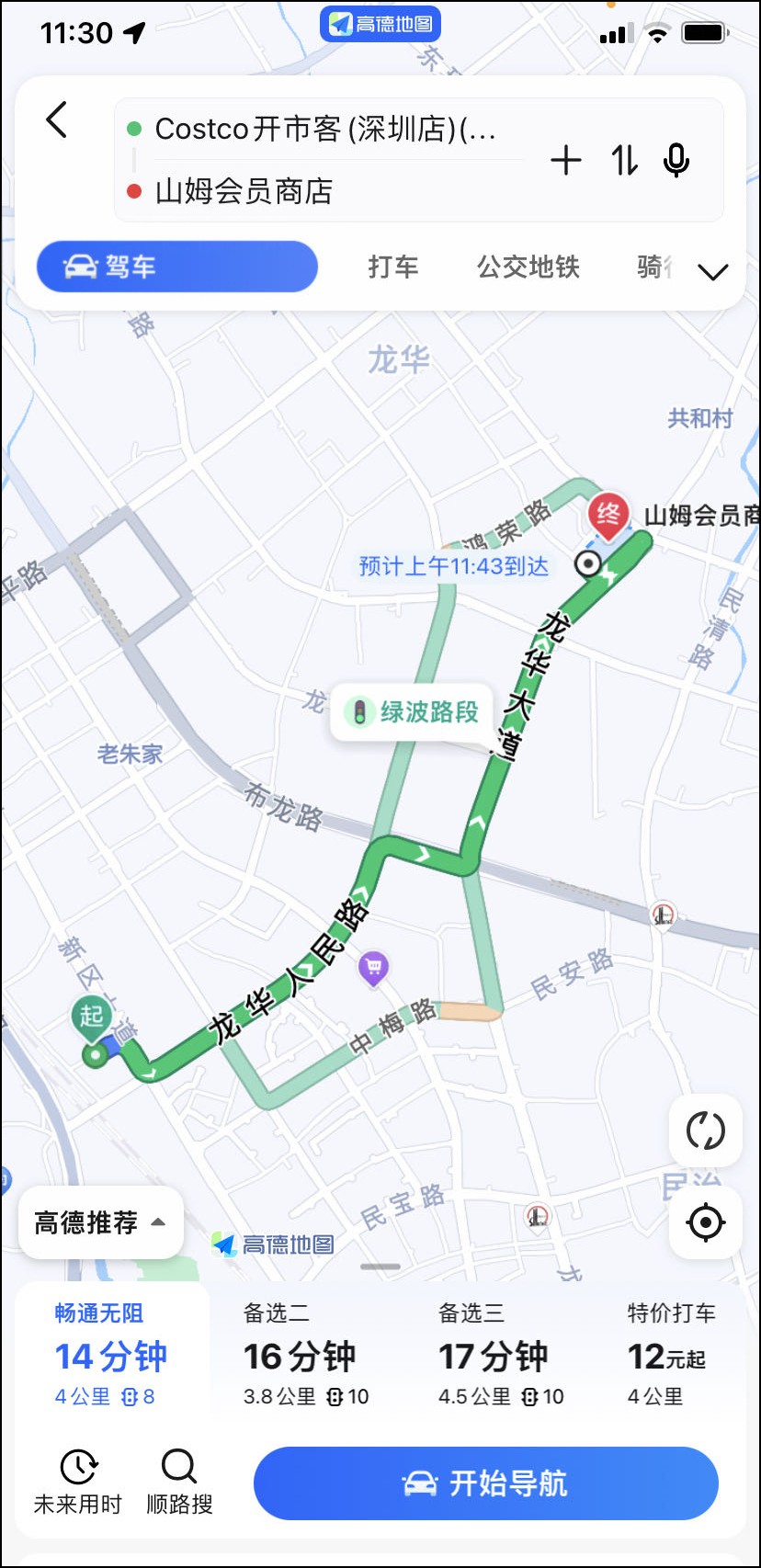
Task: Open the 特价打车 12元起 option
Action: pyautogui.click(x=669, y=1356)
